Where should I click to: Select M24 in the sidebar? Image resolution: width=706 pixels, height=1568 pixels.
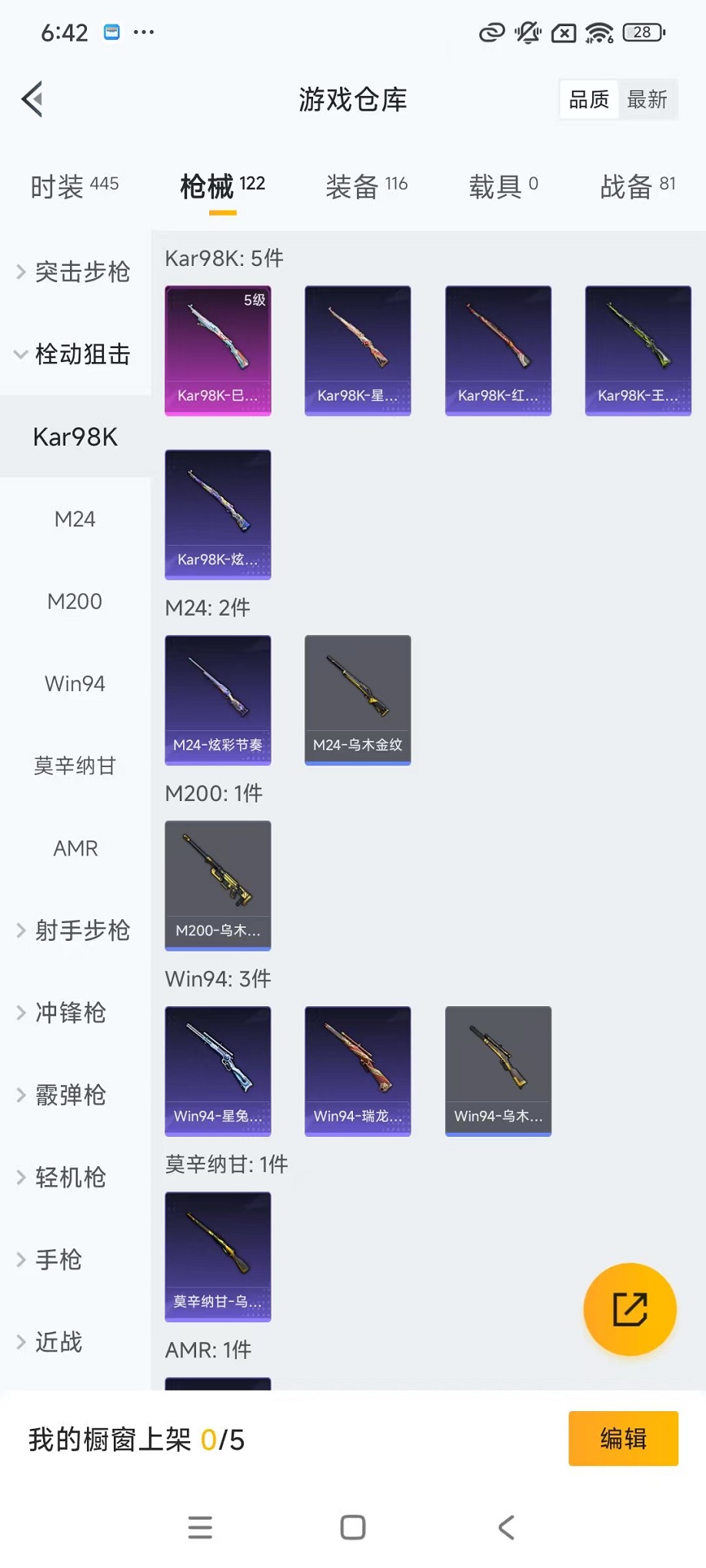[x=75, y=519]
